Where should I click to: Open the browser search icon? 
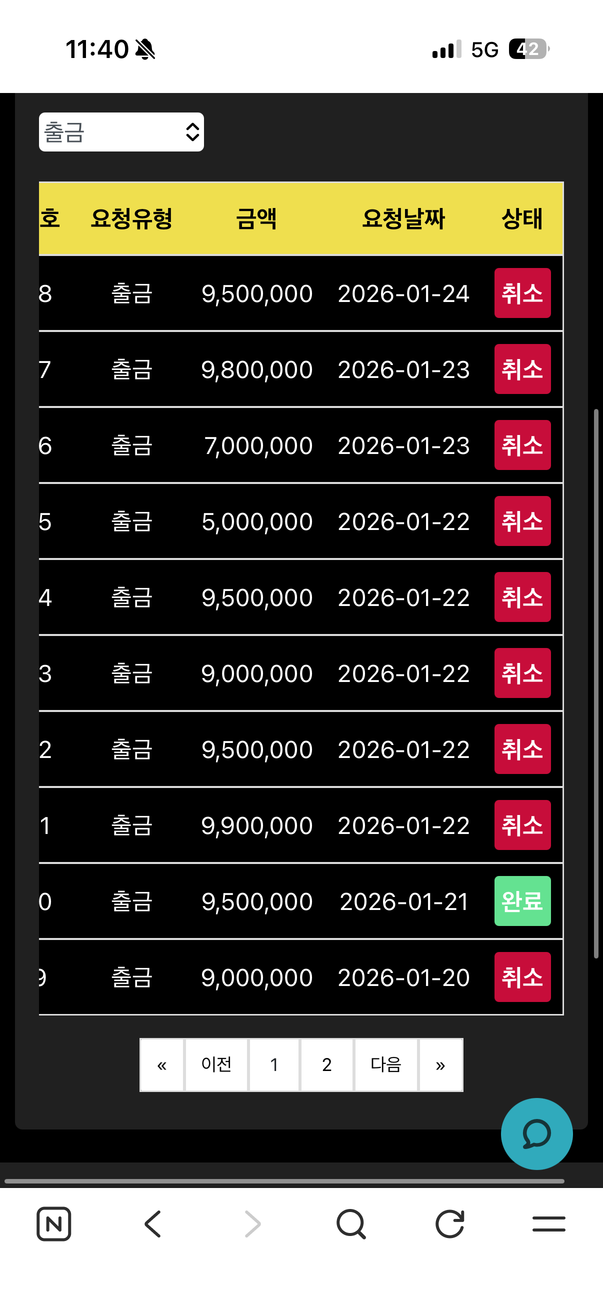click(x=351, y=1224)
